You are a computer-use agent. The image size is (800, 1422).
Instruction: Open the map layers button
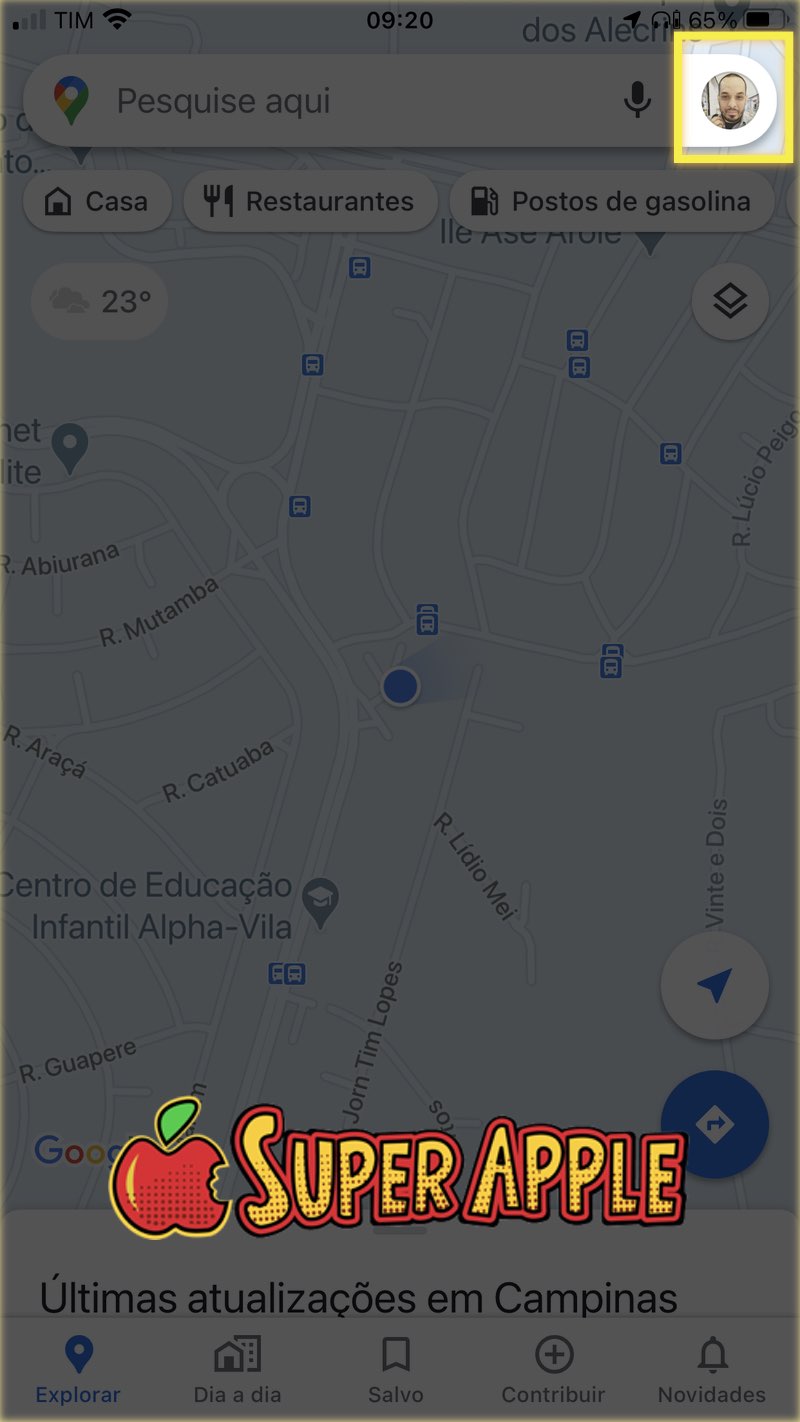(730, 301)
